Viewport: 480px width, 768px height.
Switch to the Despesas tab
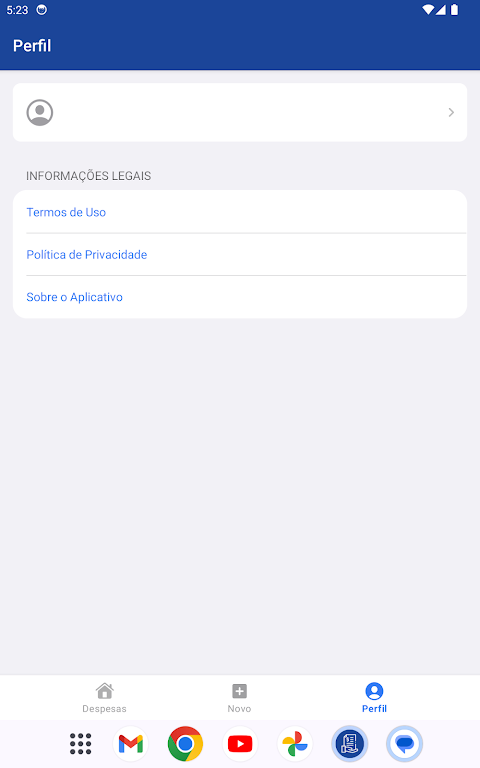click(x=104, y=698)
